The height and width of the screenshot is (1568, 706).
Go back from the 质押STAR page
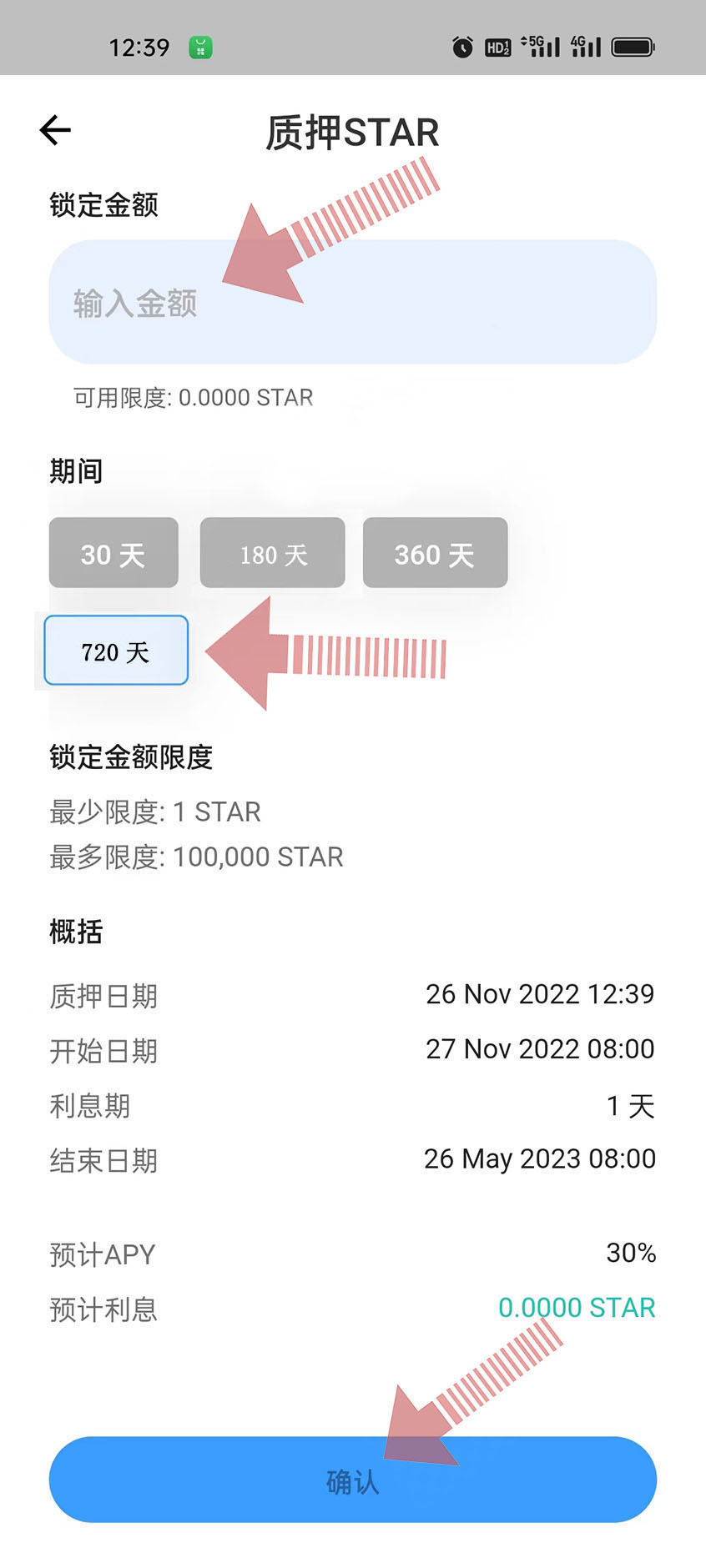[x=55, y=130]
